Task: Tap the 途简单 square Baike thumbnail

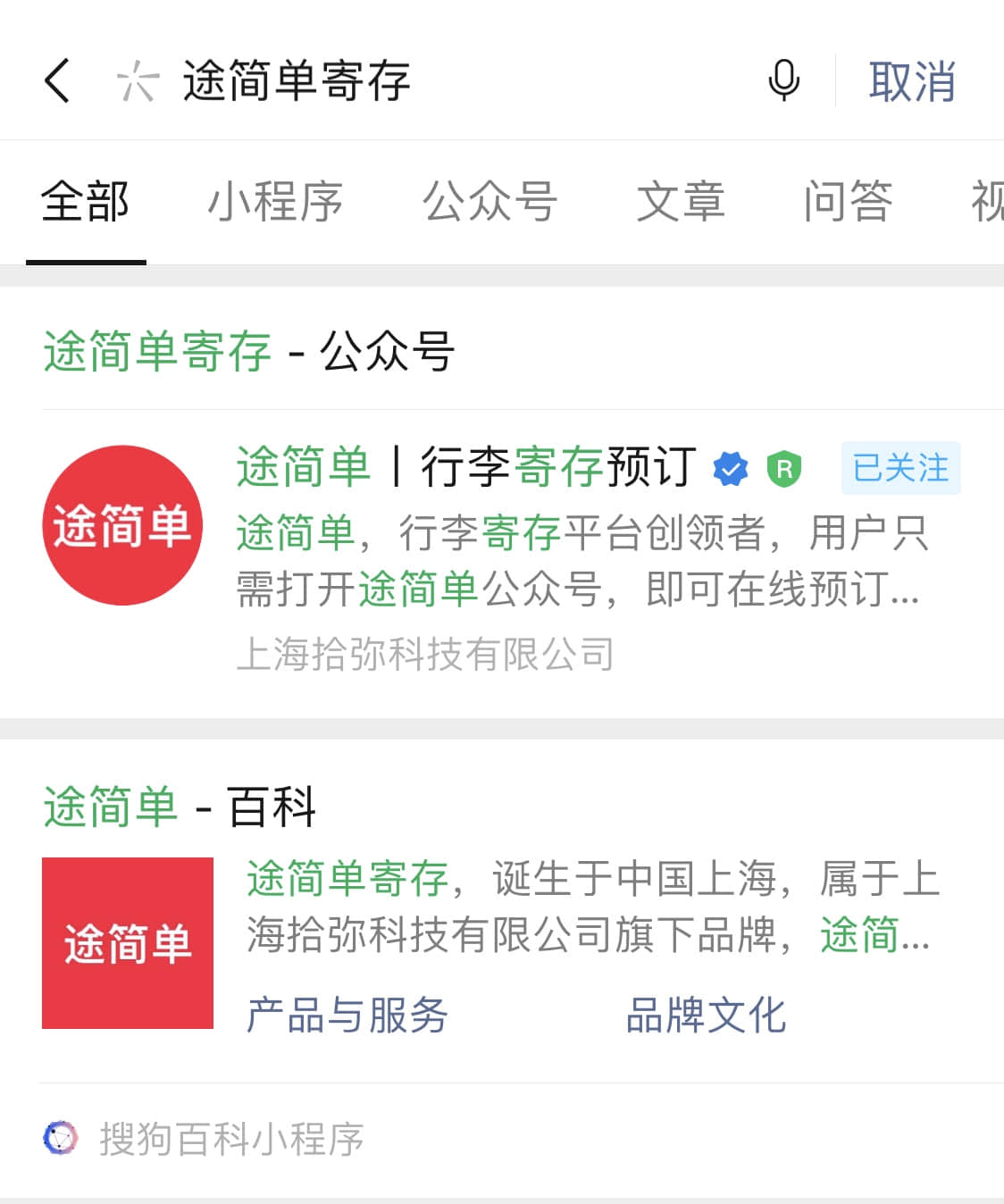Action: pyautogui.click(x=127, y=944)
